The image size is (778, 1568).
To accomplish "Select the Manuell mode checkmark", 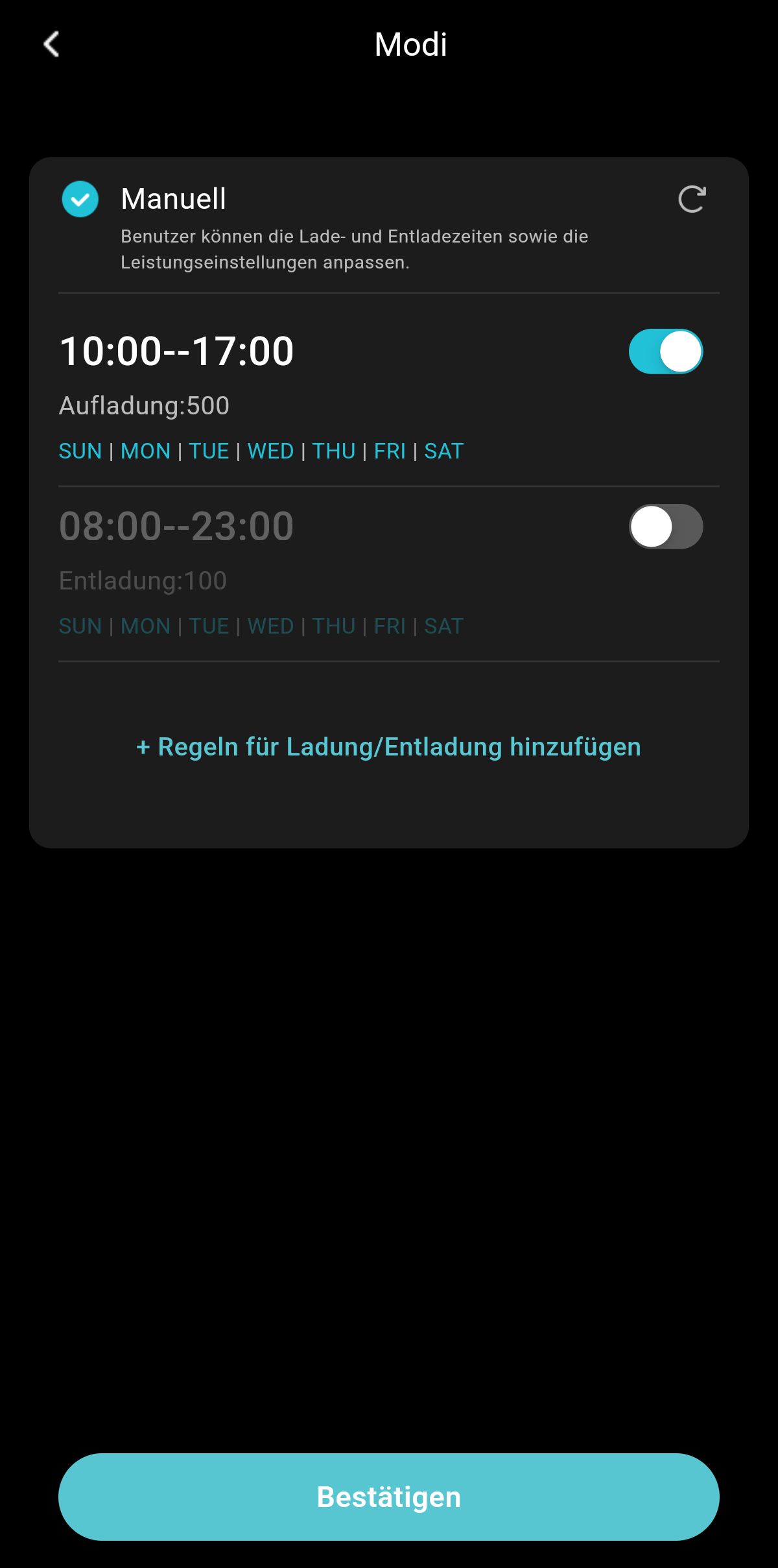I will click(x=80, y=199).
